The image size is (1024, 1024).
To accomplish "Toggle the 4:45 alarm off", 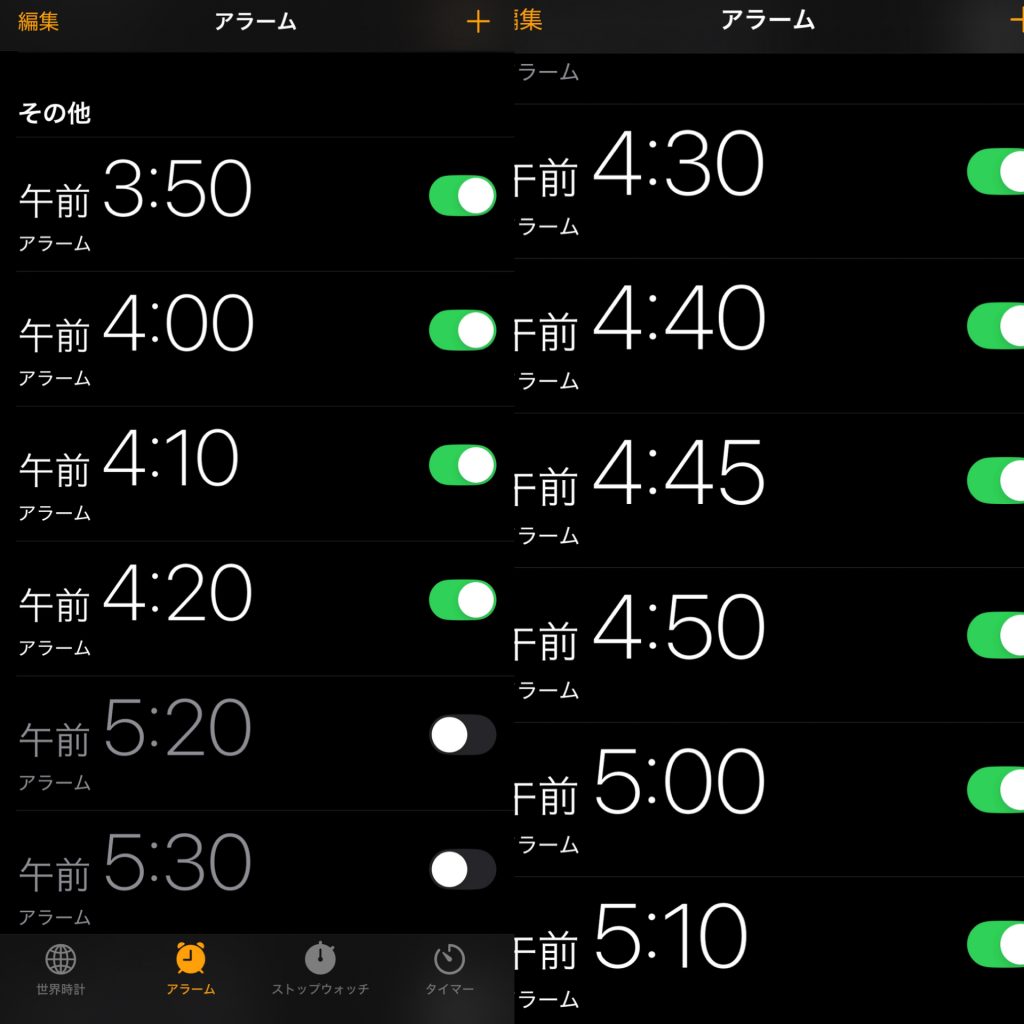I will pyautogui.click(x=996, y=481).
